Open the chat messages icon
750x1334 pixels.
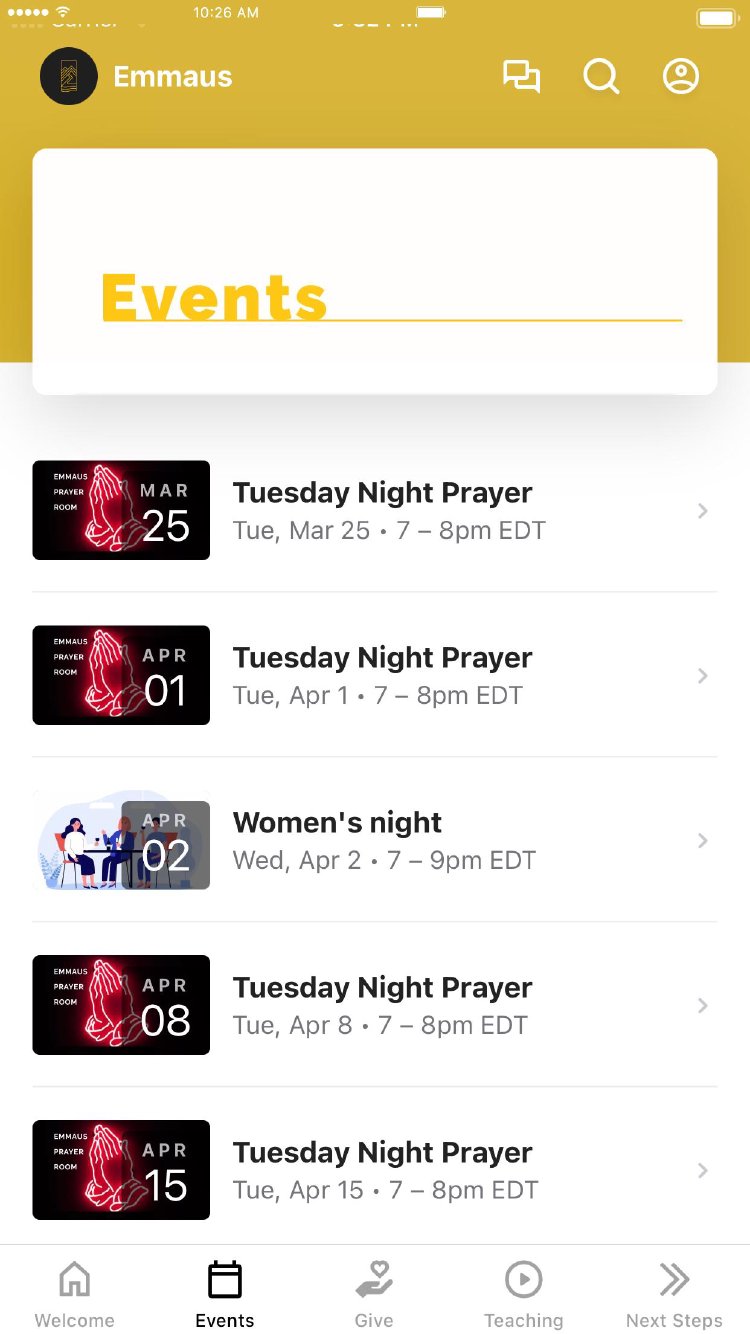(x=521, y=77)
